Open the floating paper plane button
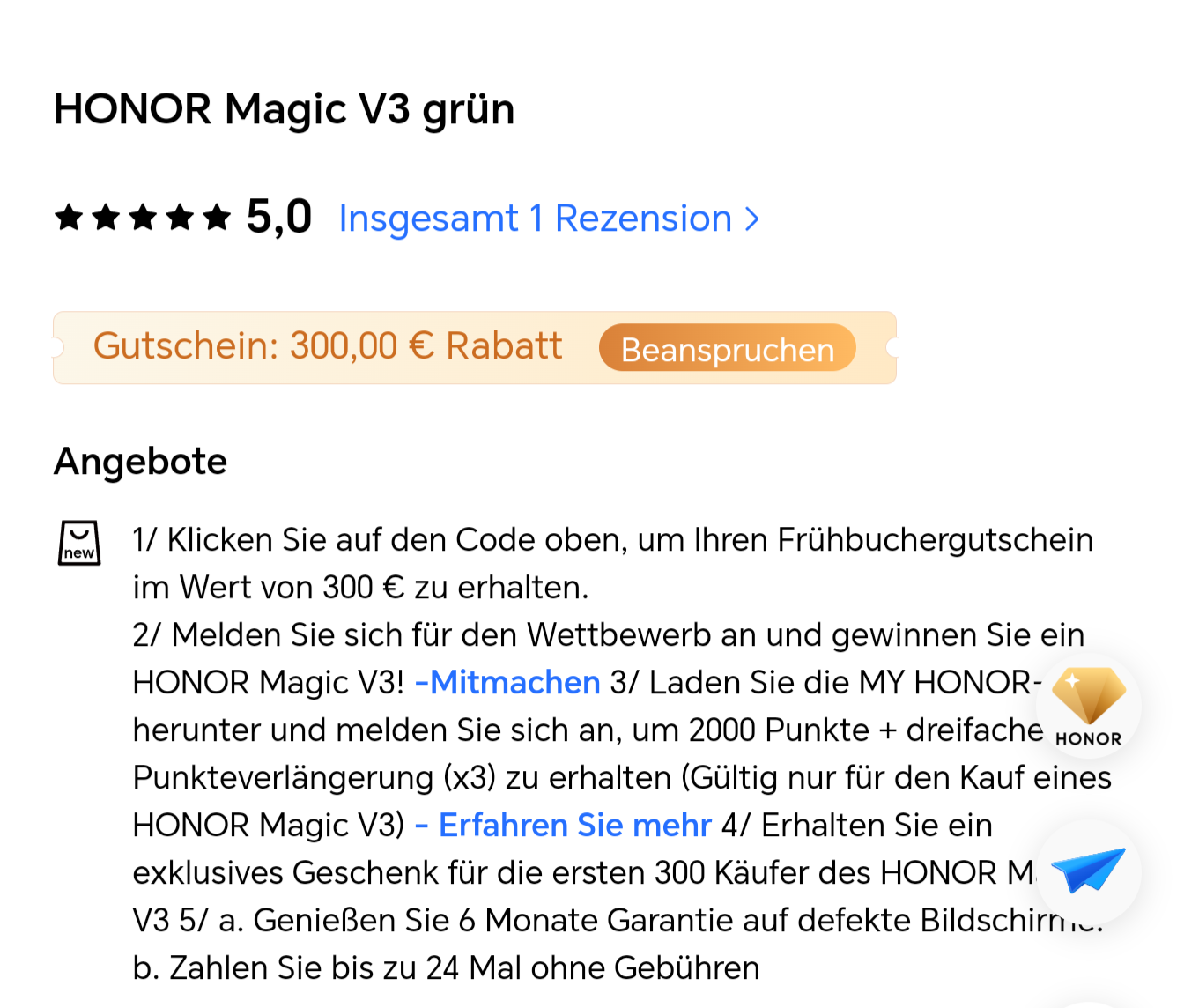This screenshot has height=1008, width=1184. (x=1088, y=871)
